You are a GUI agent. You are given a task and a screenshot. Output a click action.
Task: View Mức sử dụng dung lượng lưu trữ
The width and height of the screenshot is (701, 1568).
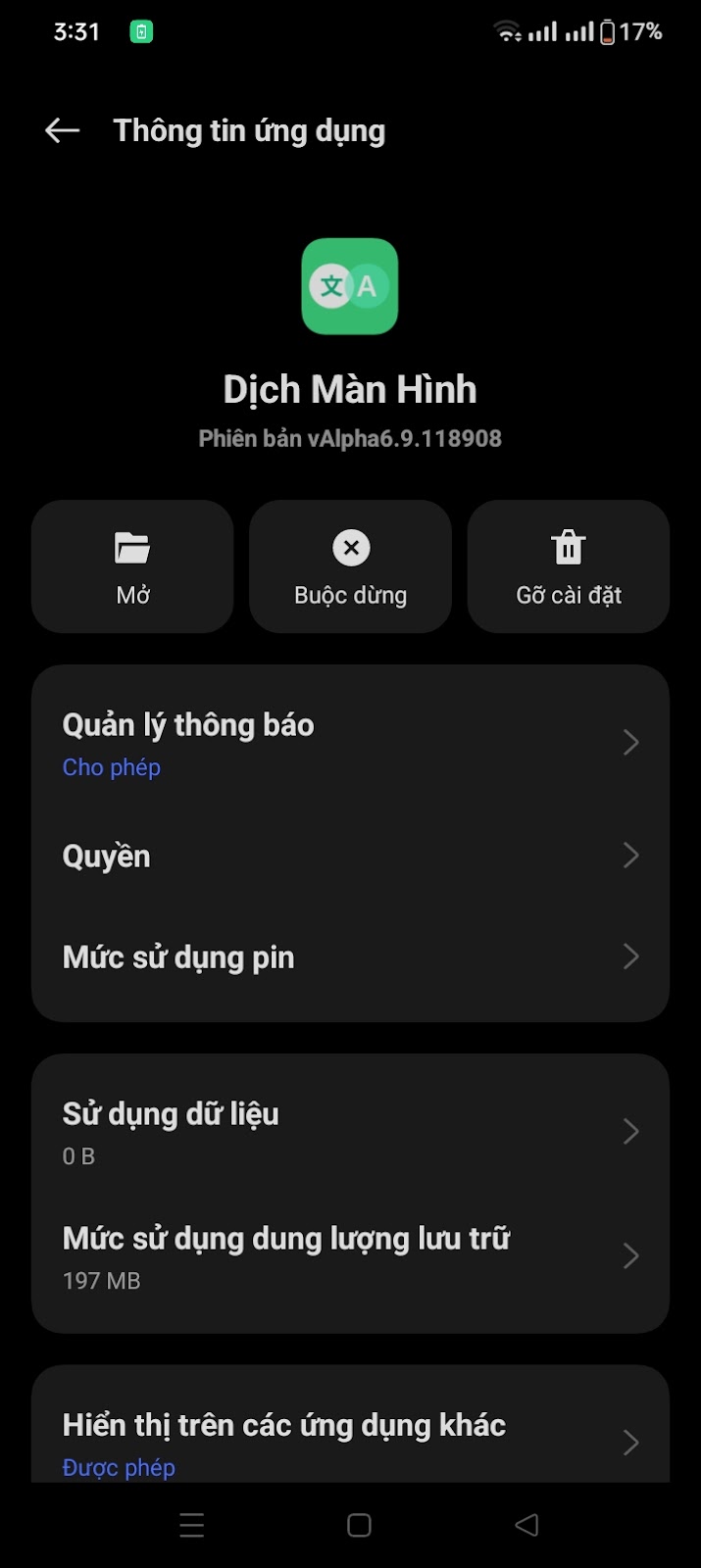click(350, 1255)
